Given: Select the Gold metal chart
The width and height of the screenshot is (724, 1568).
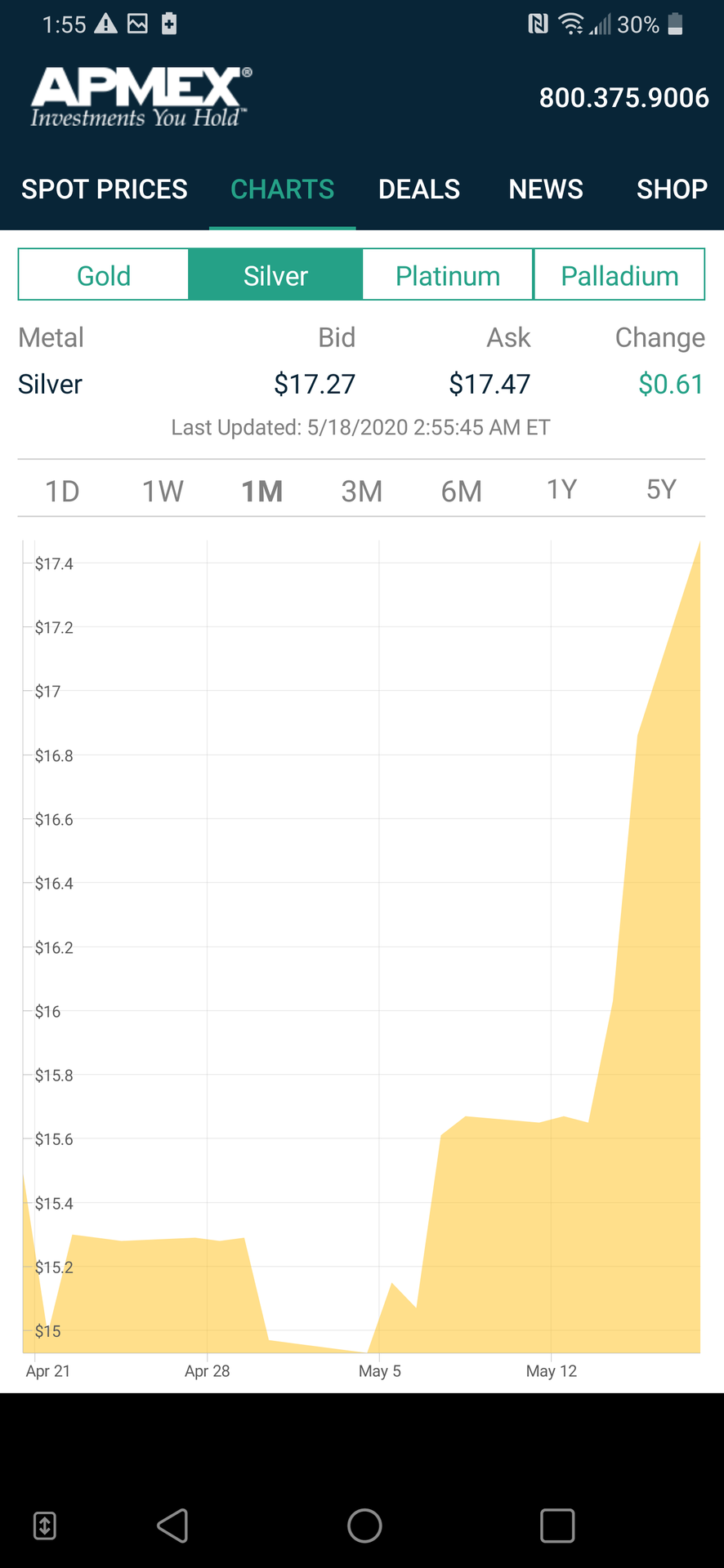Looking at the screenshot, I should tap(104, 275).
